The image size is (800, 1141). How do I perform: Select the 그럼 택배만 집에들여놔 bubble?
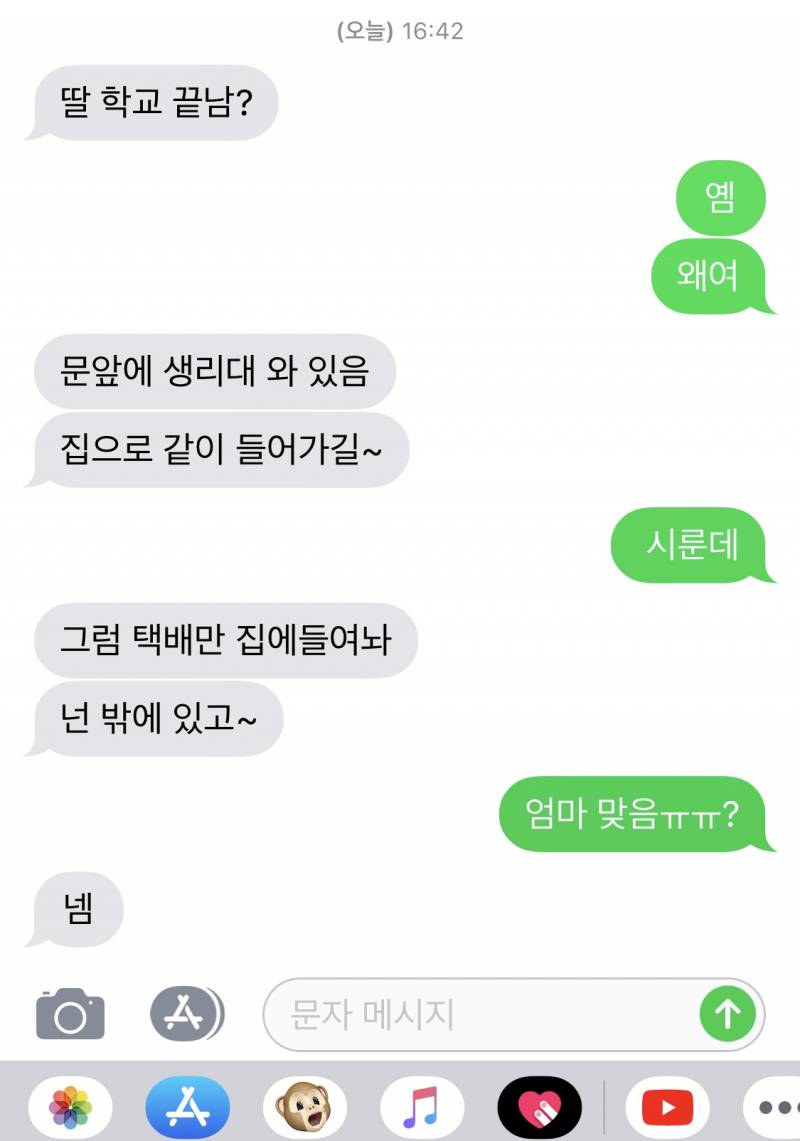226,641
